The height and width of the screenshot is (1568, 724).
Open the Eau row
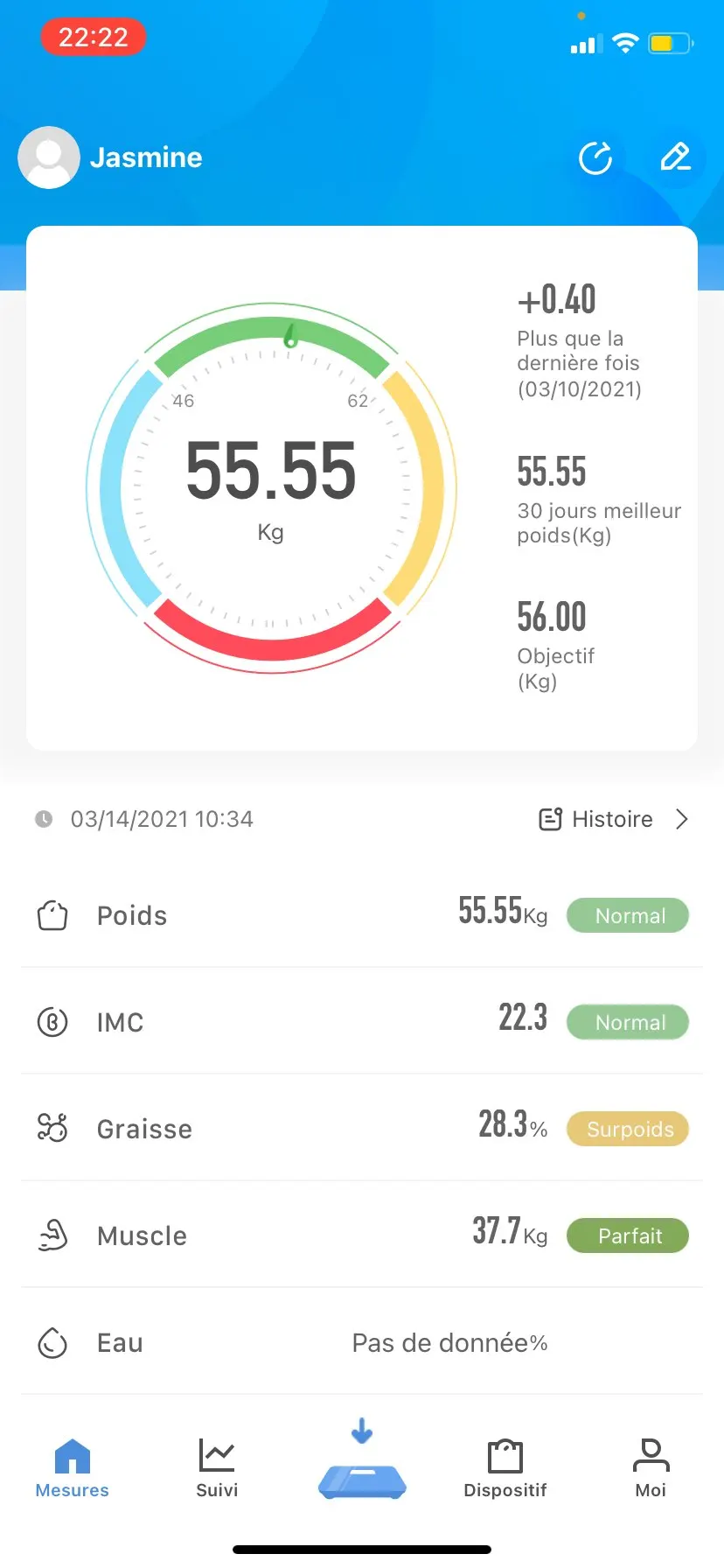[362, 1342]
